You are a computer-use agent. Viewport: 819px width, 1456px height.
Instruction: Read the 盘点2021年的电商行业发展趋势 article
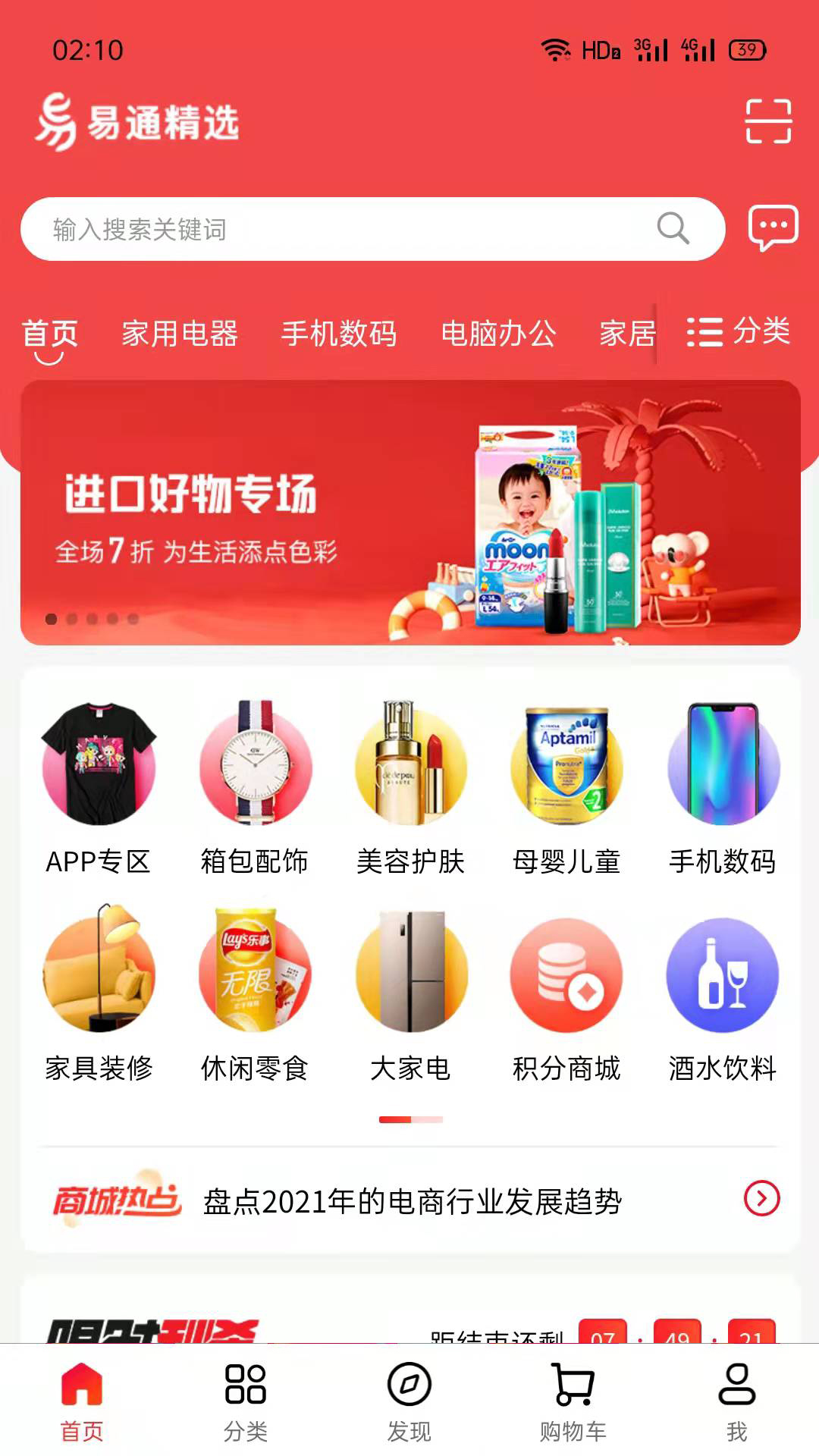[x=413, y=1201]
